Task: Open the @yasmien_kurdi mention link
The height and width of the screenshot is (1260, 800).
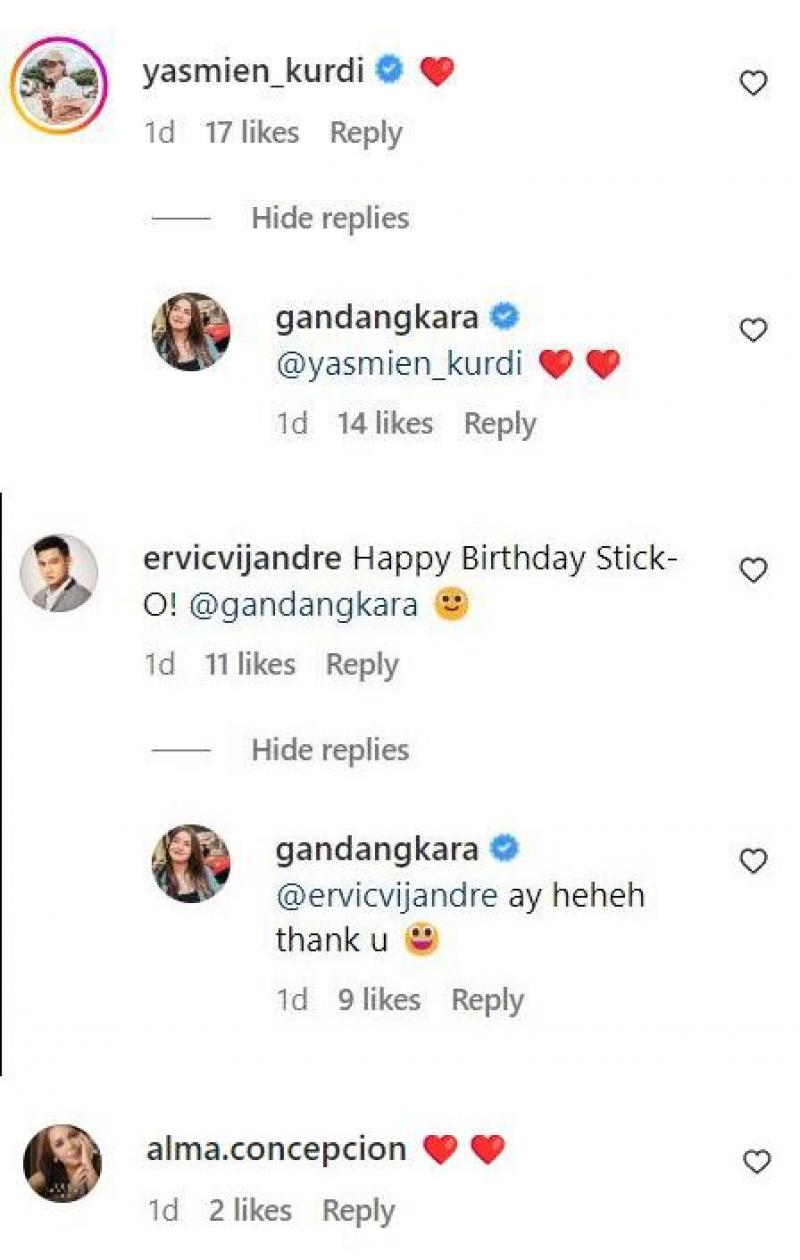Action: point(398,365)
